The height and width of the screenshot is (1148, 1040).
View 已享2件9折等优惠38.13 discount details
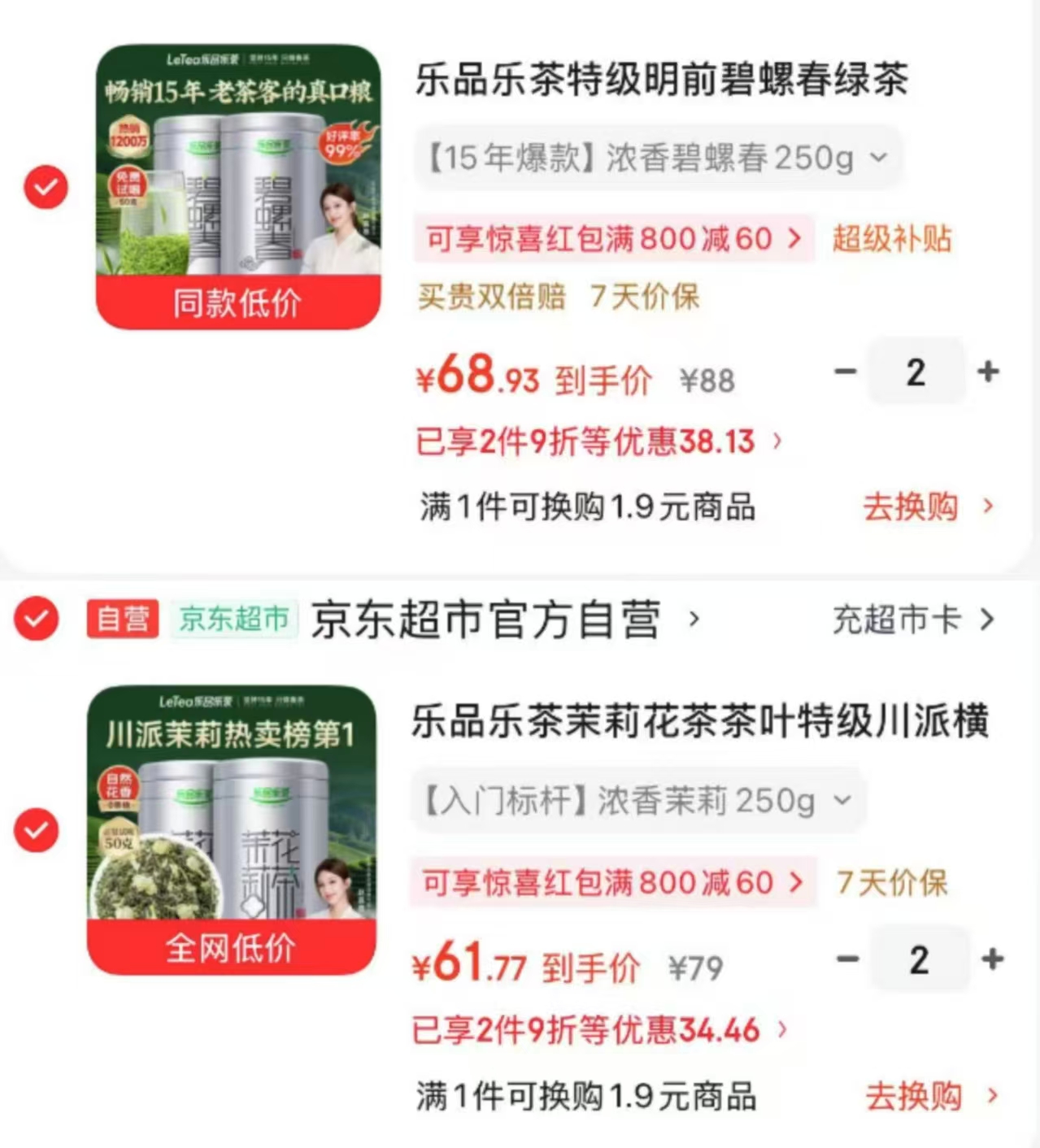[x=598, y=441]
